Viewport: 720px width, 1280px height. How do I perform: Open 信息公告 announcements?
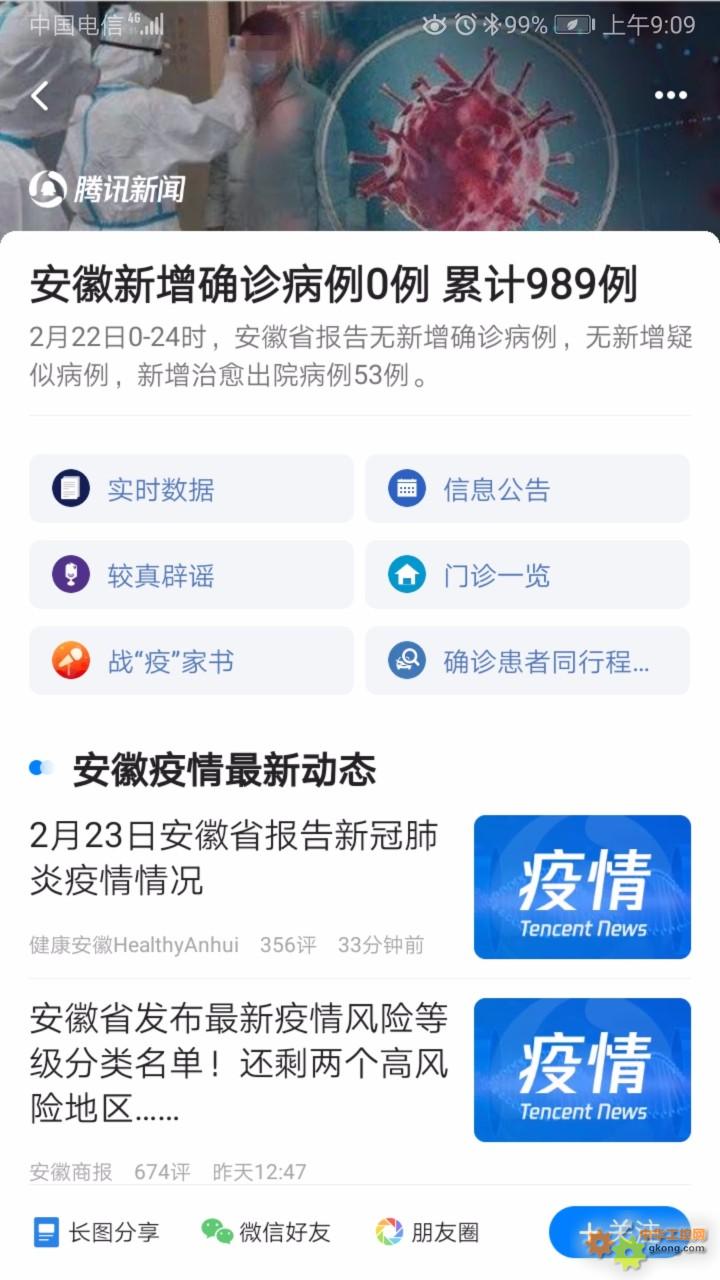pos(527,489)
